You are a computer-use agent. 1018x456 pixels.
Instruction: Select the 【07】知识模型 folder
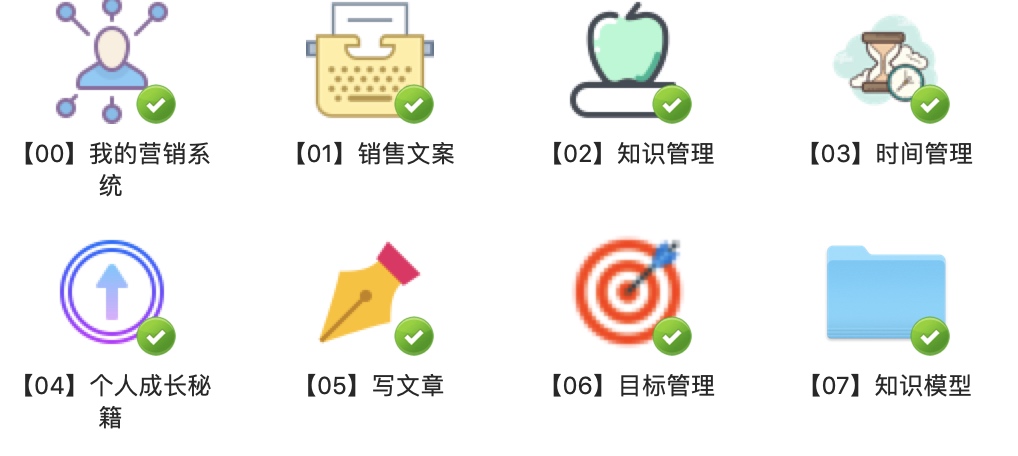886,294
